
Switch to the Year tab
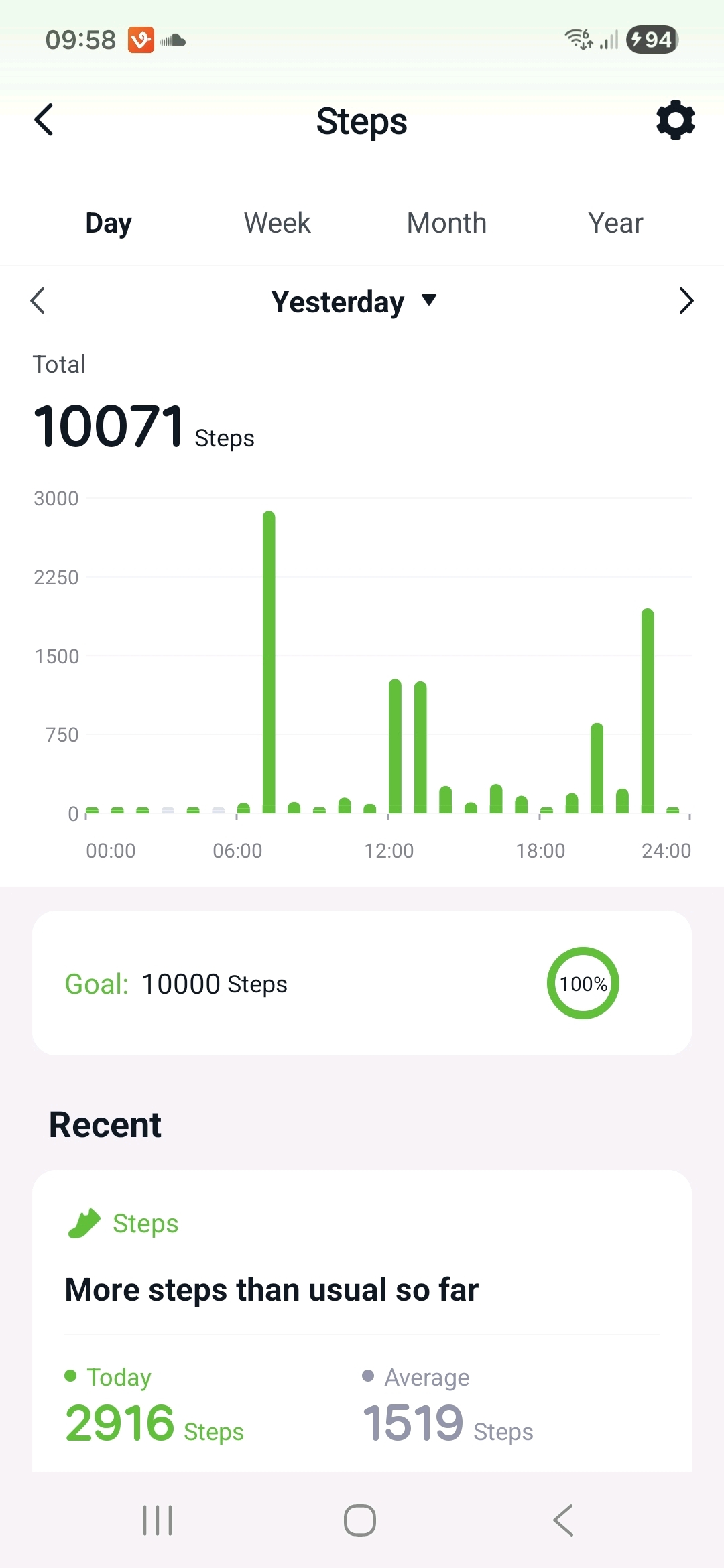tap(615, 223)
